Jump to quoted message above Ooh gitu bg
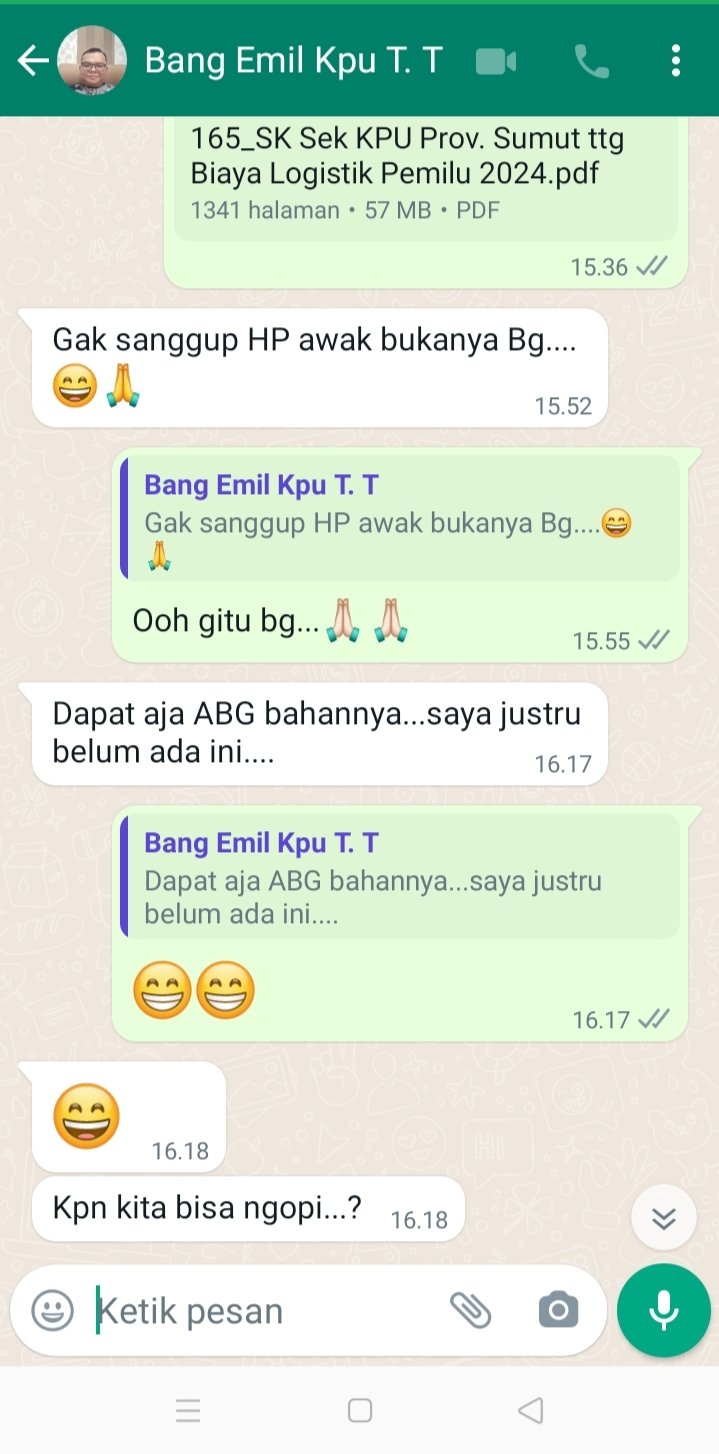719x1454 pixels. (400, 518)
